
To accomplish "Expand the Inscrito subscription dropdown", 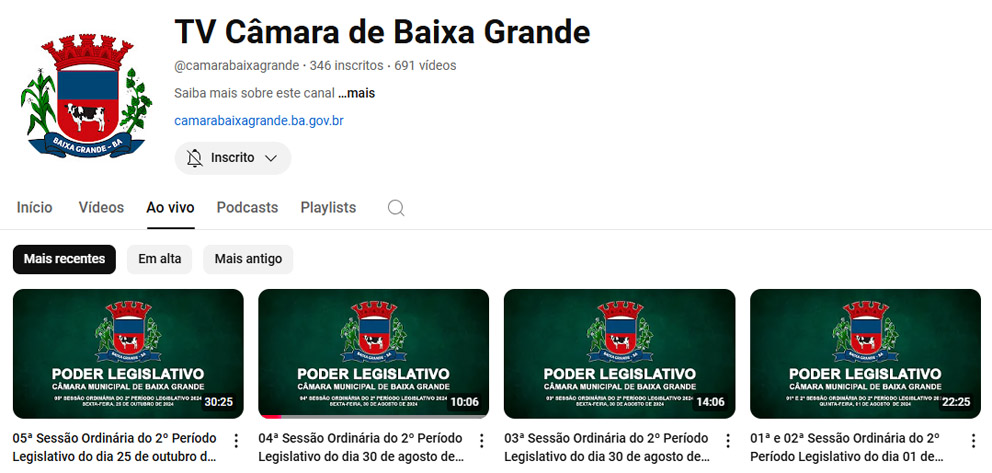I will [233, 158].
